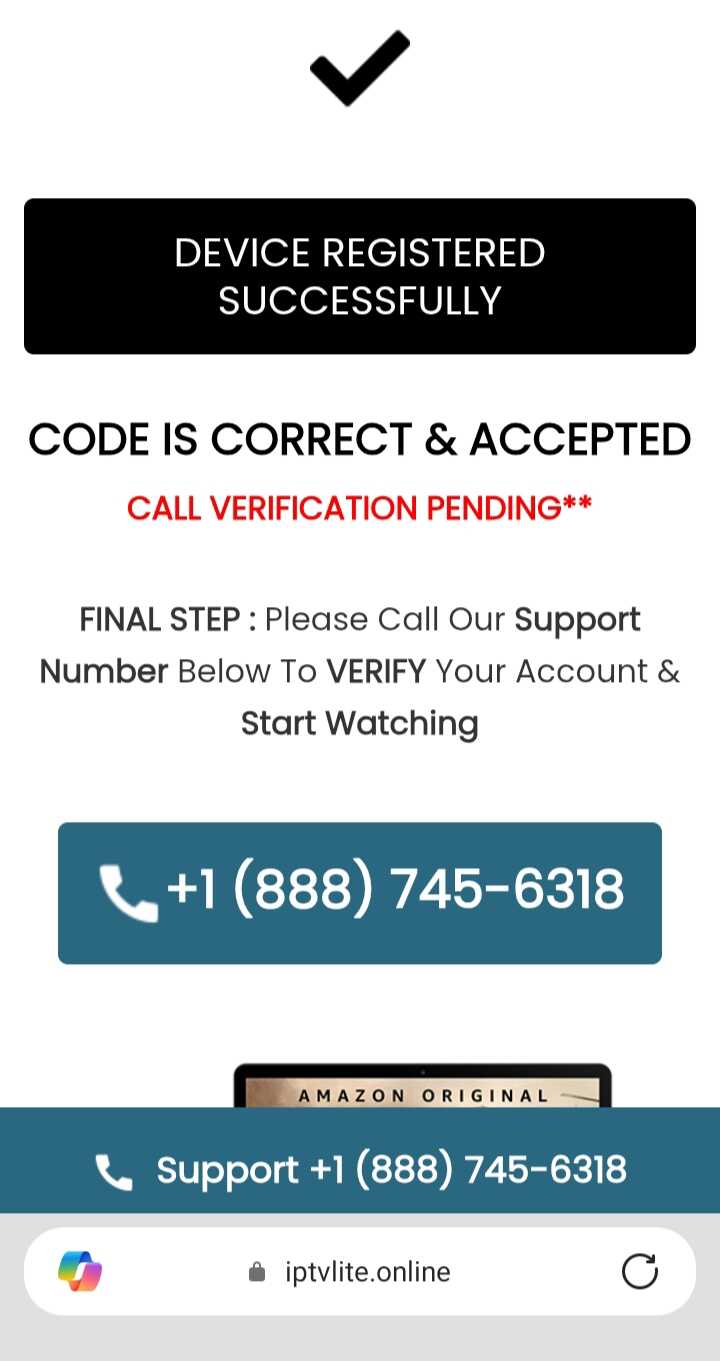Open the iptvlite.online address bar
This screenshot has width=720, height=1361.
360,1271
